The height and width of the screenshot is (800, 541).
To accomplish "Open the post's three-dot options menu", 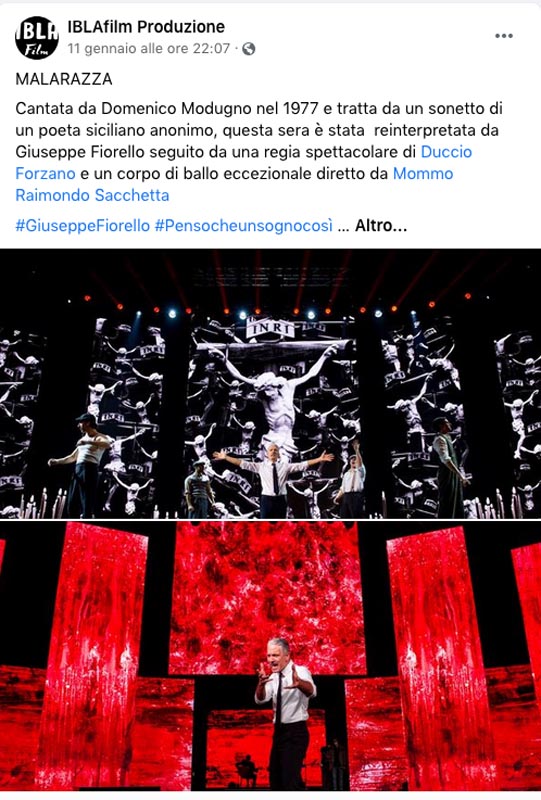I will 503,36.
